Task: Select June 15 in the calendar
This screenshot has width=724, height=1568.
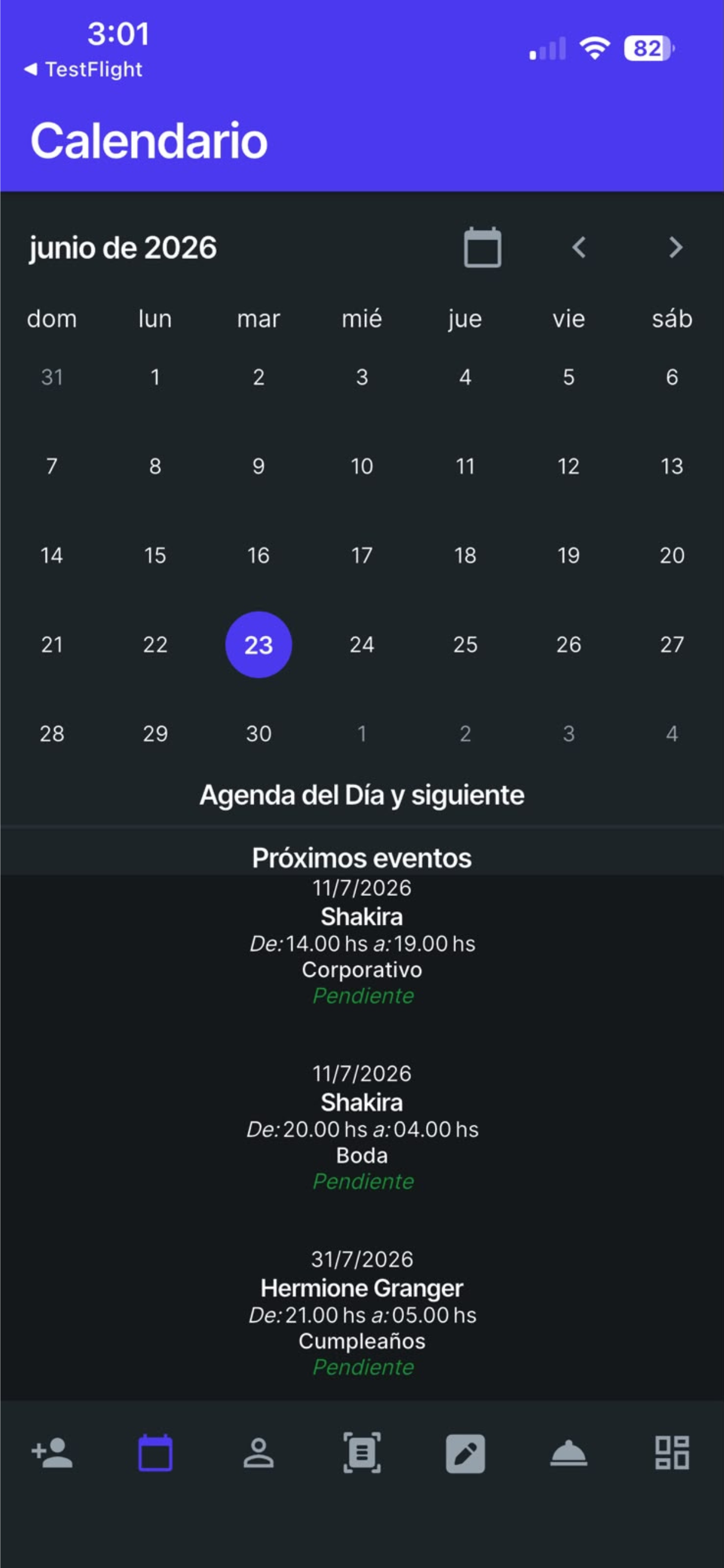Action: 155,555
